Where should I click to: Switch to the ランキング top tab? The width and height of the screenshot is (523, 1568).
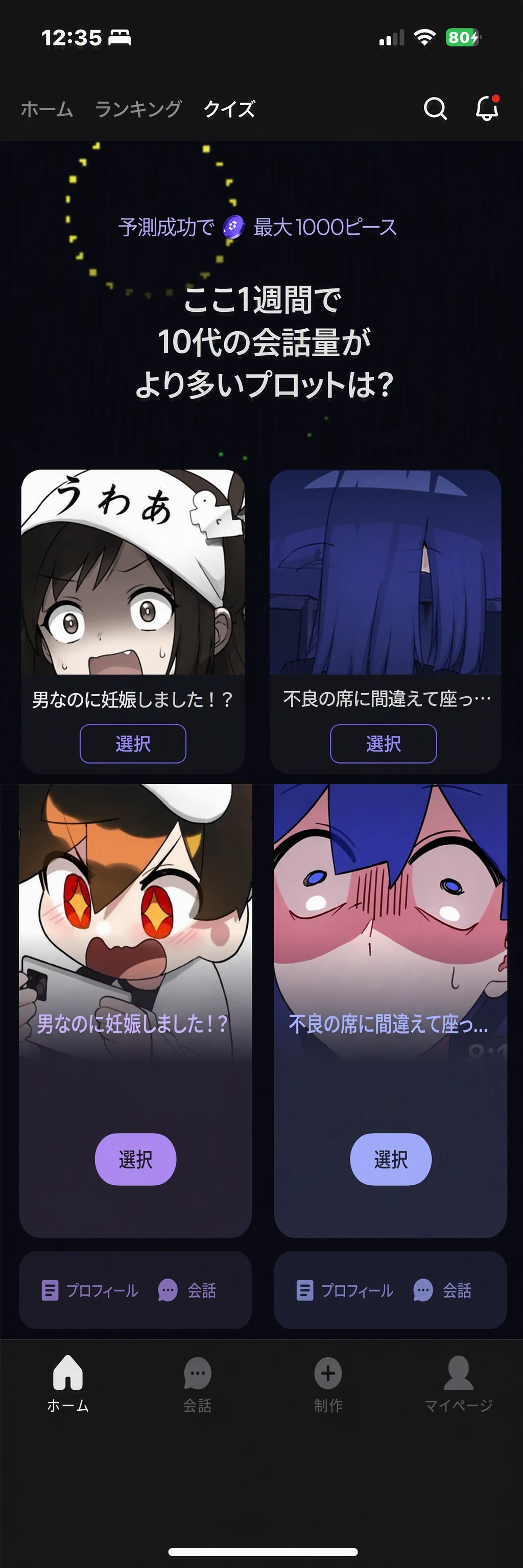click(138, 109)
